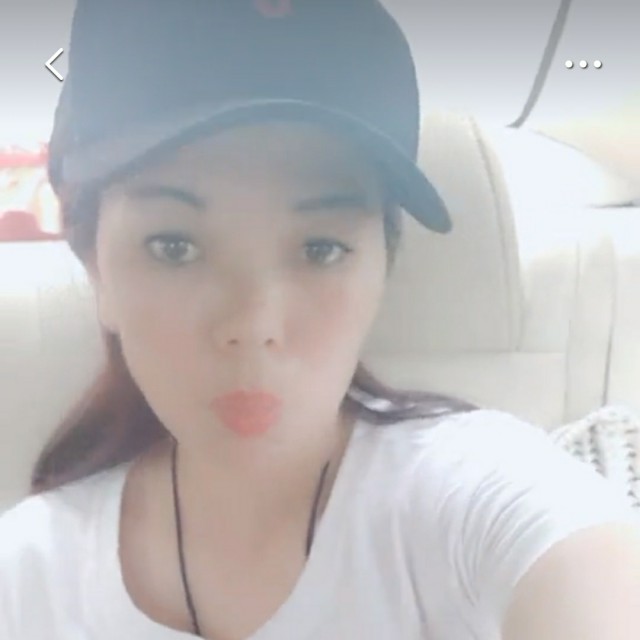Open the three-dot overflow menu
The width and height of the screenshot is (640, 640).
583,65
